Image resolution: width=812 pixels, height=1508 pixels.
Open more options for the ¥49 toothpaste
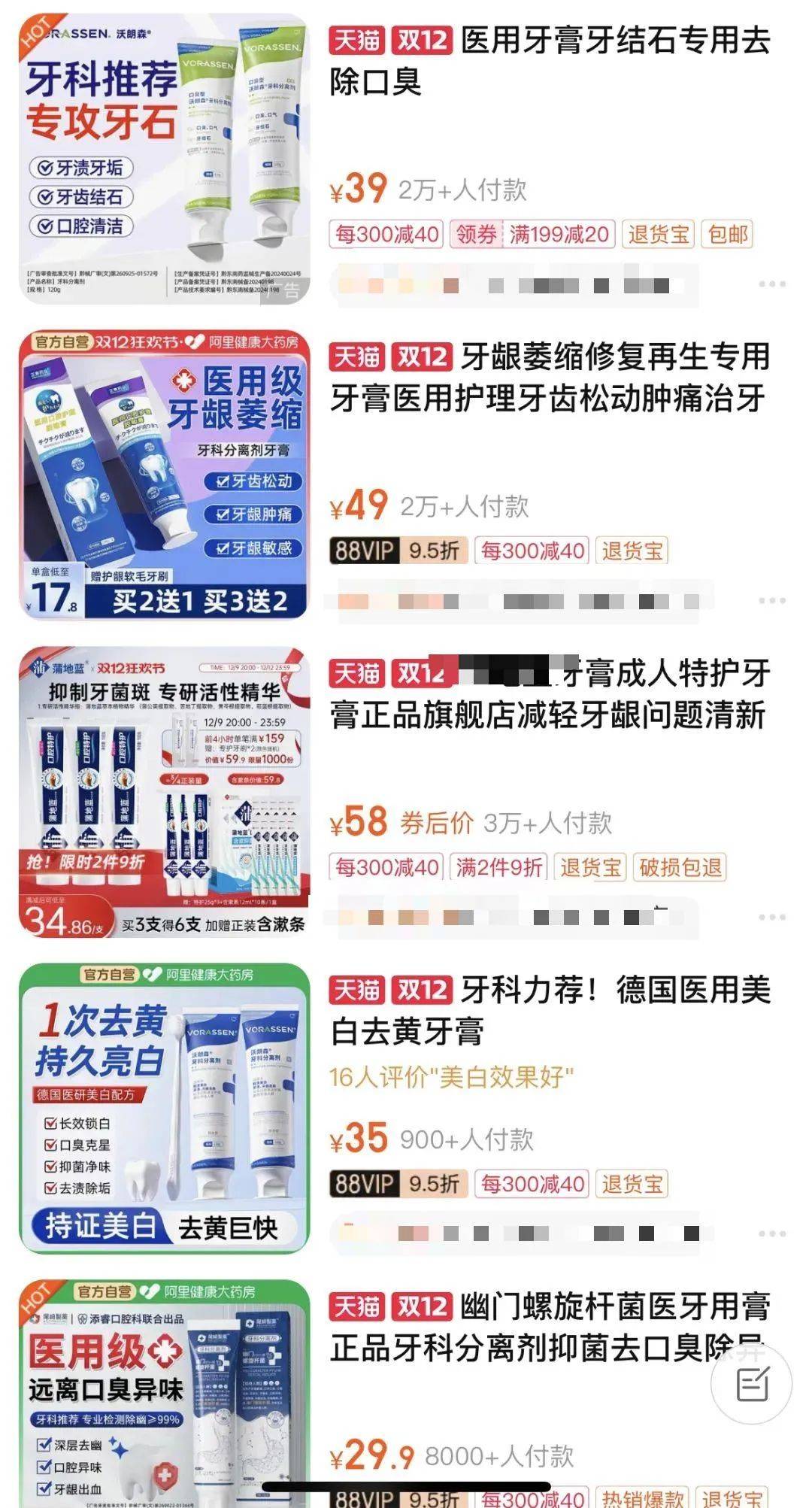(772, 601)
